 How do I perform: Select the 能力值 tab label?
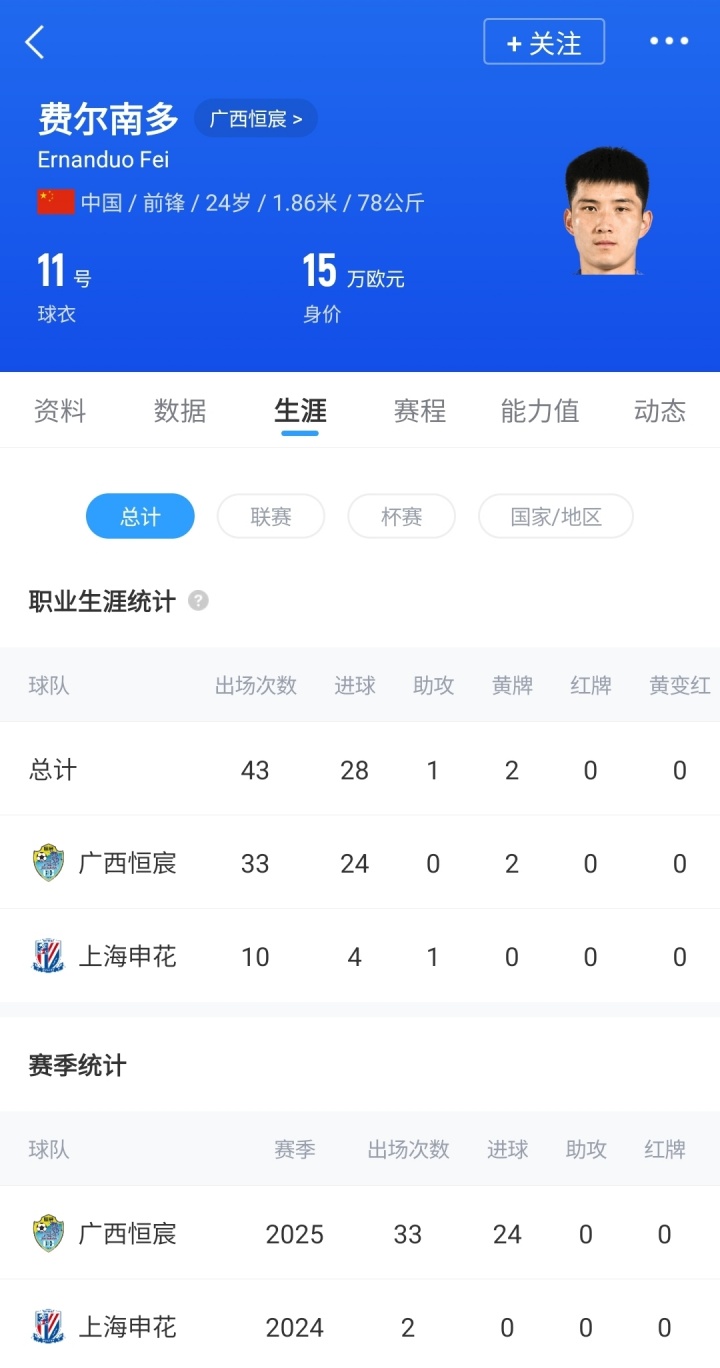(x=539, y=410)
